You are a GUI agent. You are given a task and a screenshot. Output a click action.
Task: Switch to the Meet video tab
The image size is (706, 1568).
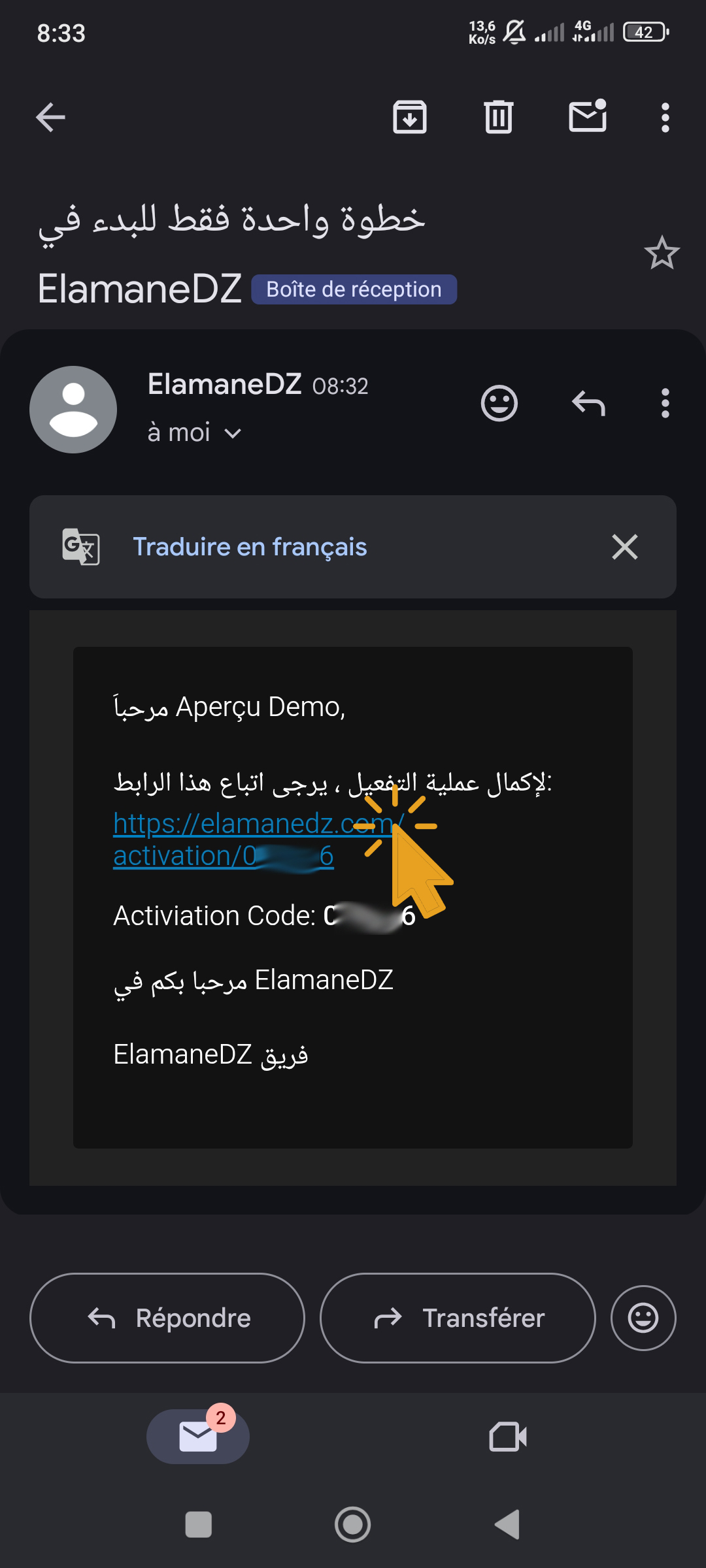[508, 1437]
